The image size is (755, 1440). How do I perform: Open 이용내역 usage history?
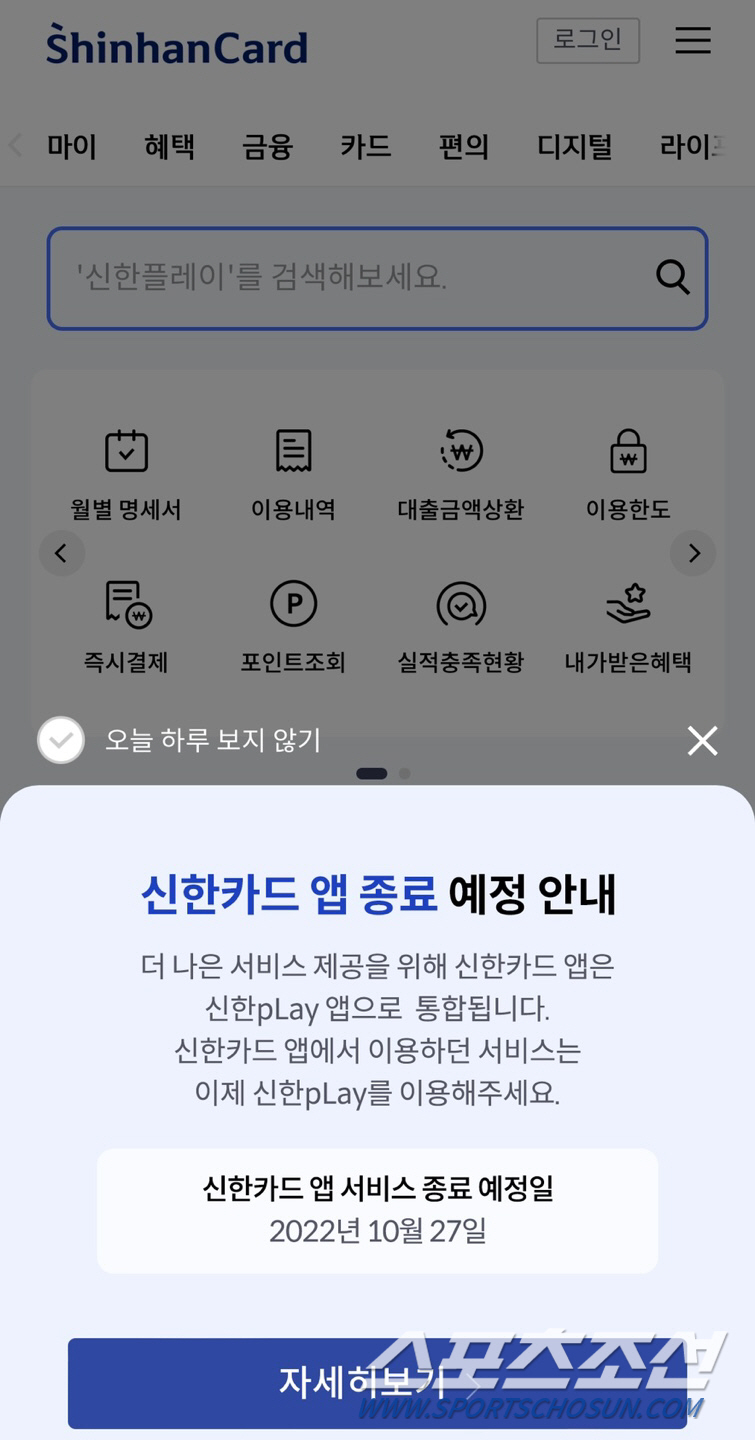point(293,474)
